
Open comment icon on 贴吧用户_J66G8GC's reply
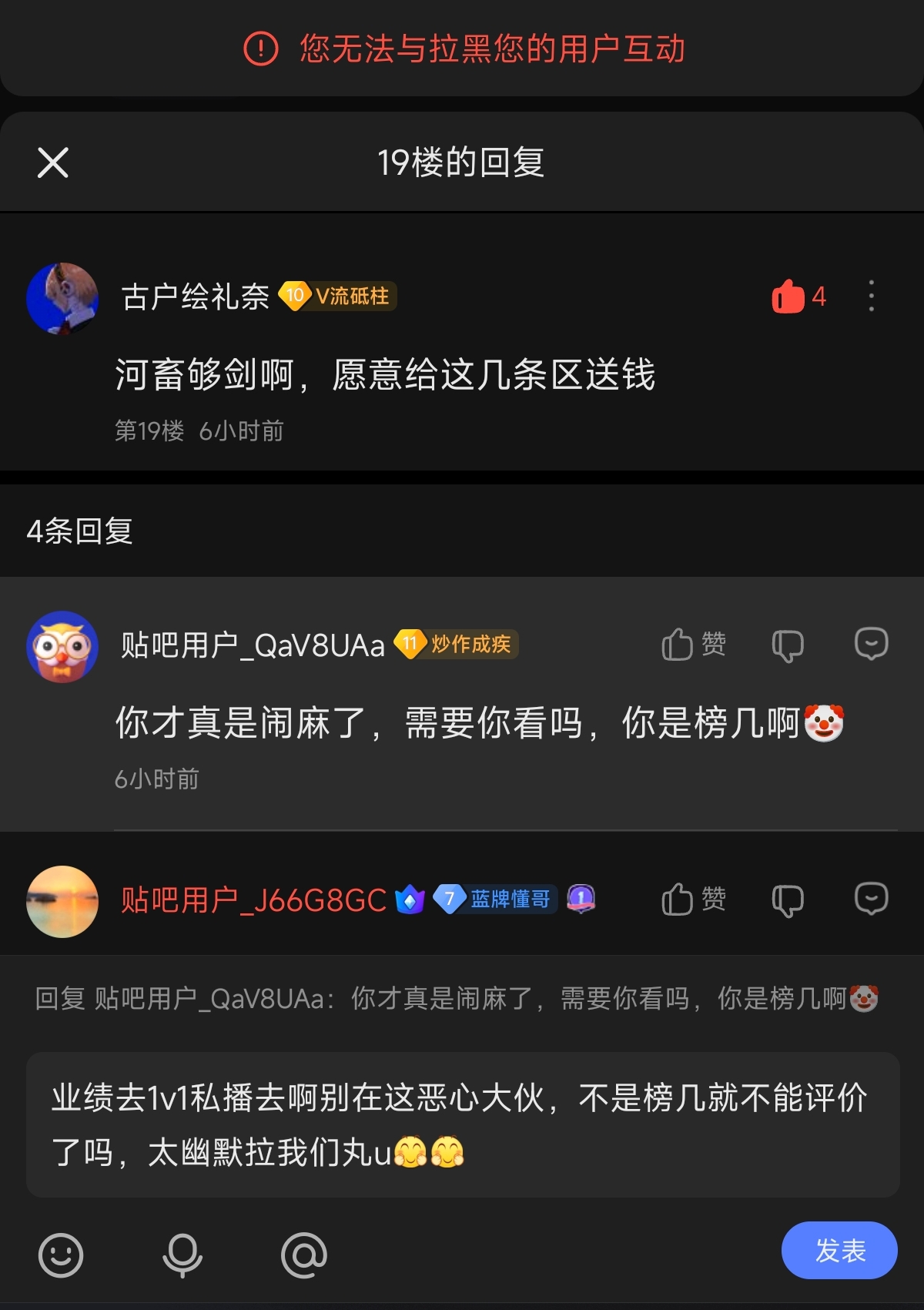pos(871,899)
